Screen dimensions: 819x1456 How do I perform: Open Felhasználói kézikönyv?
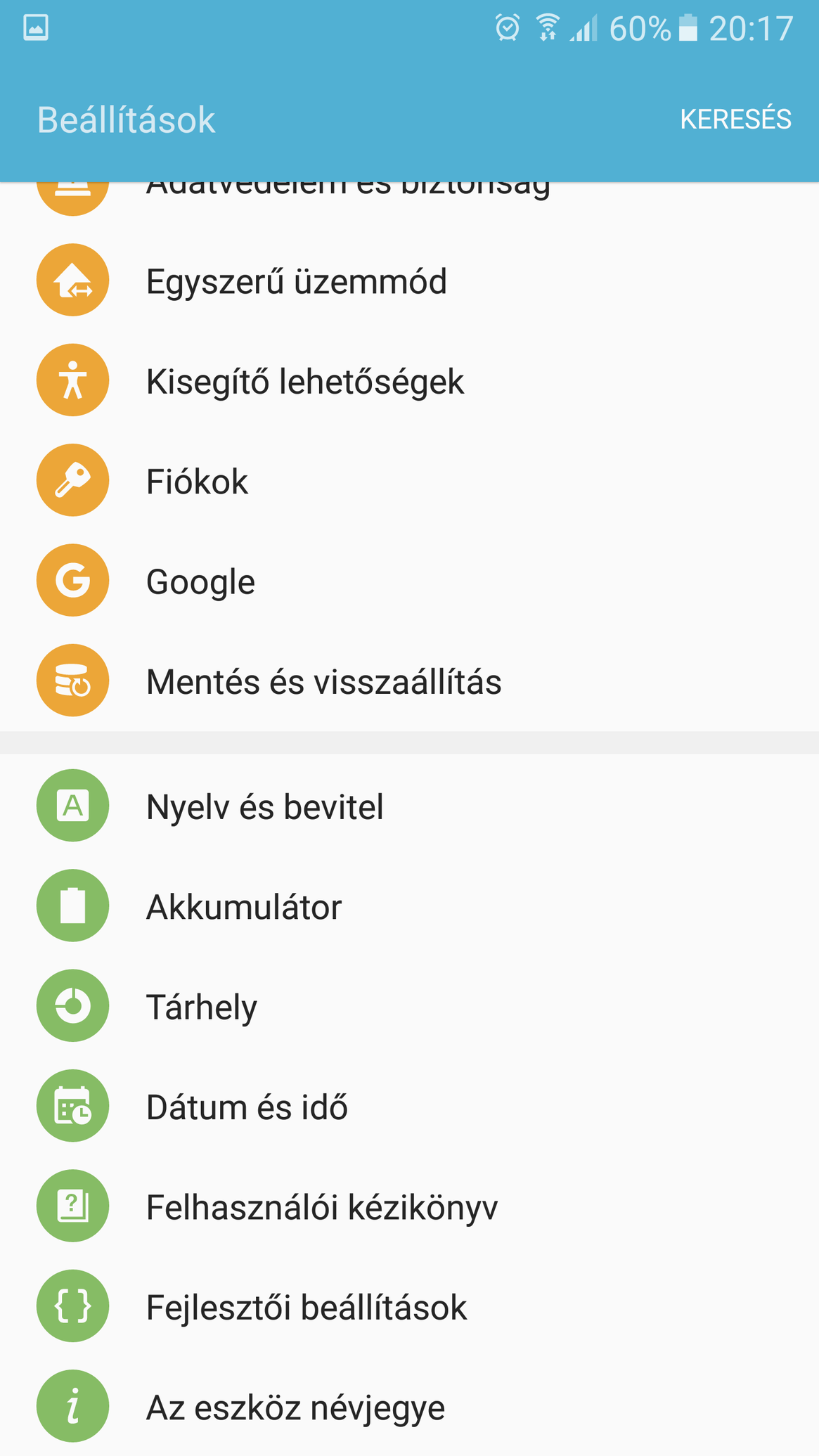pyautogui.click(x=409, y=1206)
